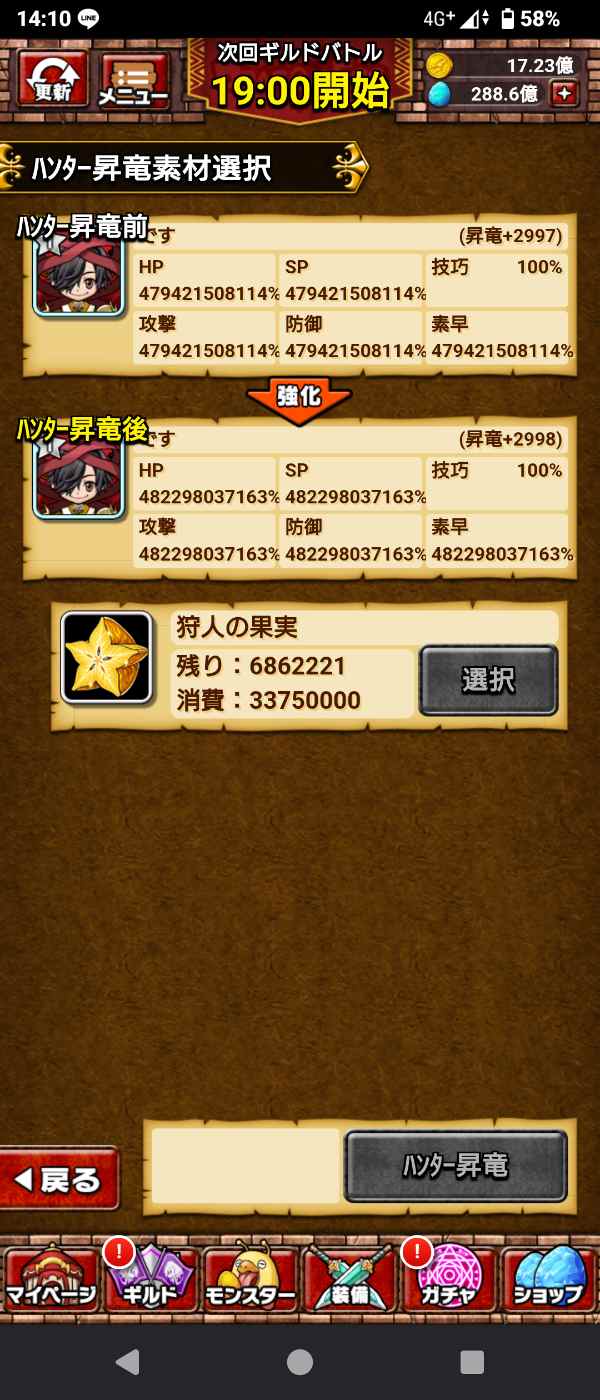This screenshot has height=1400, width=600.
Task: Open the メニュー menu
Action: 134,80
